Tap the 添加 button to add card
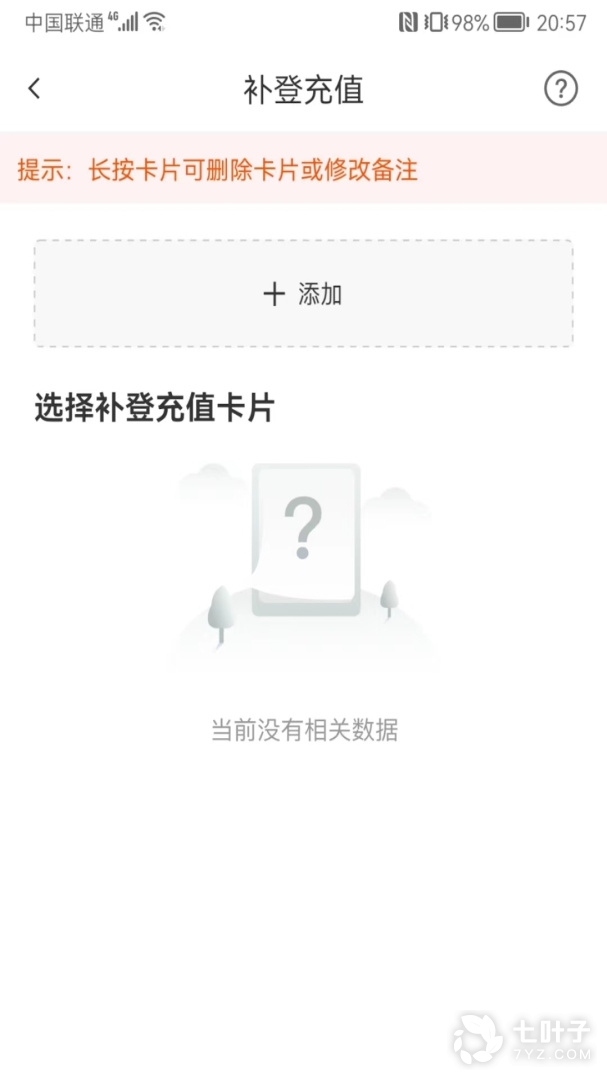This screenshot has height=1080, width=607. coord(303,294)
